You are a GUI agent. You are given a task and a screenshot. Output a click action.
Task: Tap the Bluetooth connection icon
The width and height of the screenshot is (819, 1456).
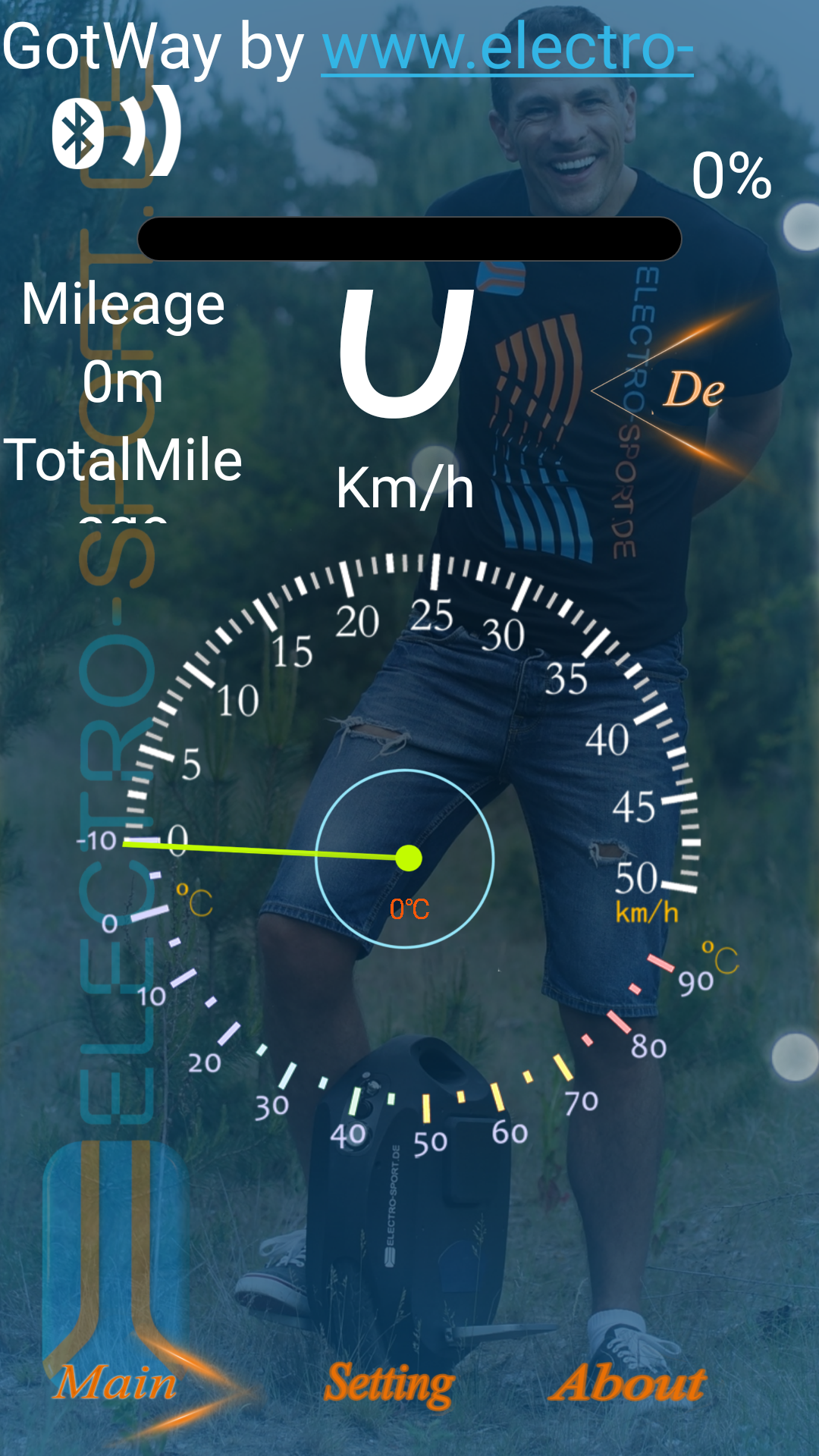tap(117, 130)
